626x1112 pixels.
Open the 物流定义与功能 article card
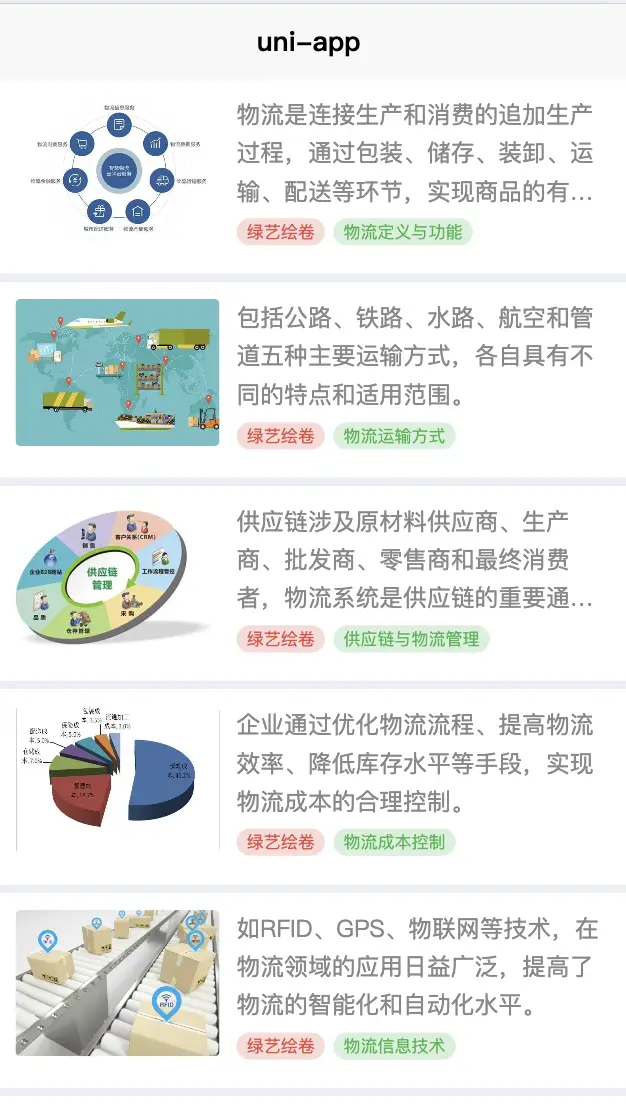[313, 176]
